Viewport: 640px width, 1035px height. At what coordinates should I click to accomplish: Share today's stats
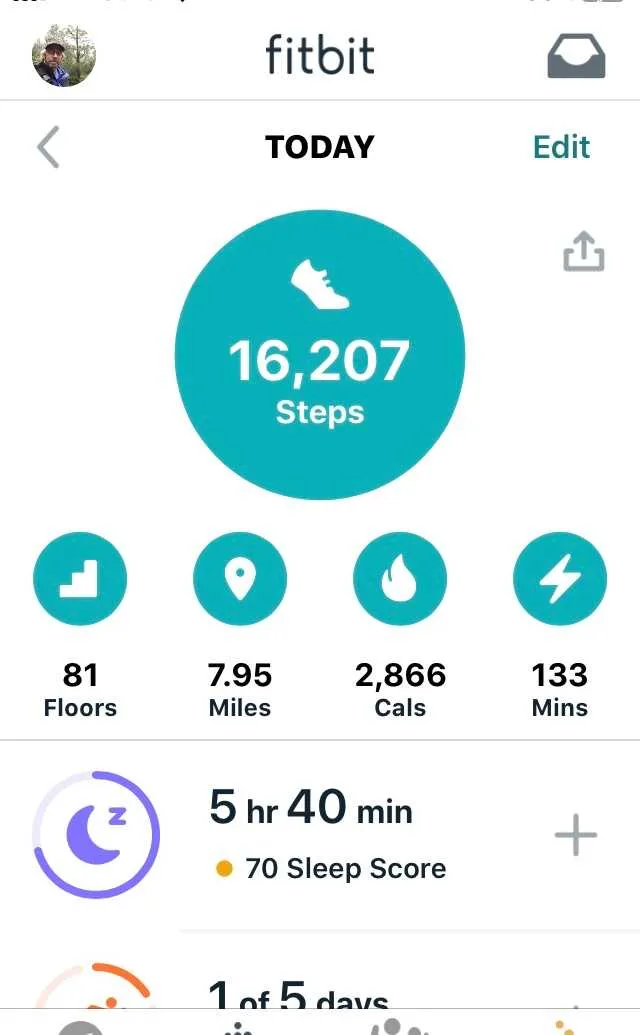[583, 252]
